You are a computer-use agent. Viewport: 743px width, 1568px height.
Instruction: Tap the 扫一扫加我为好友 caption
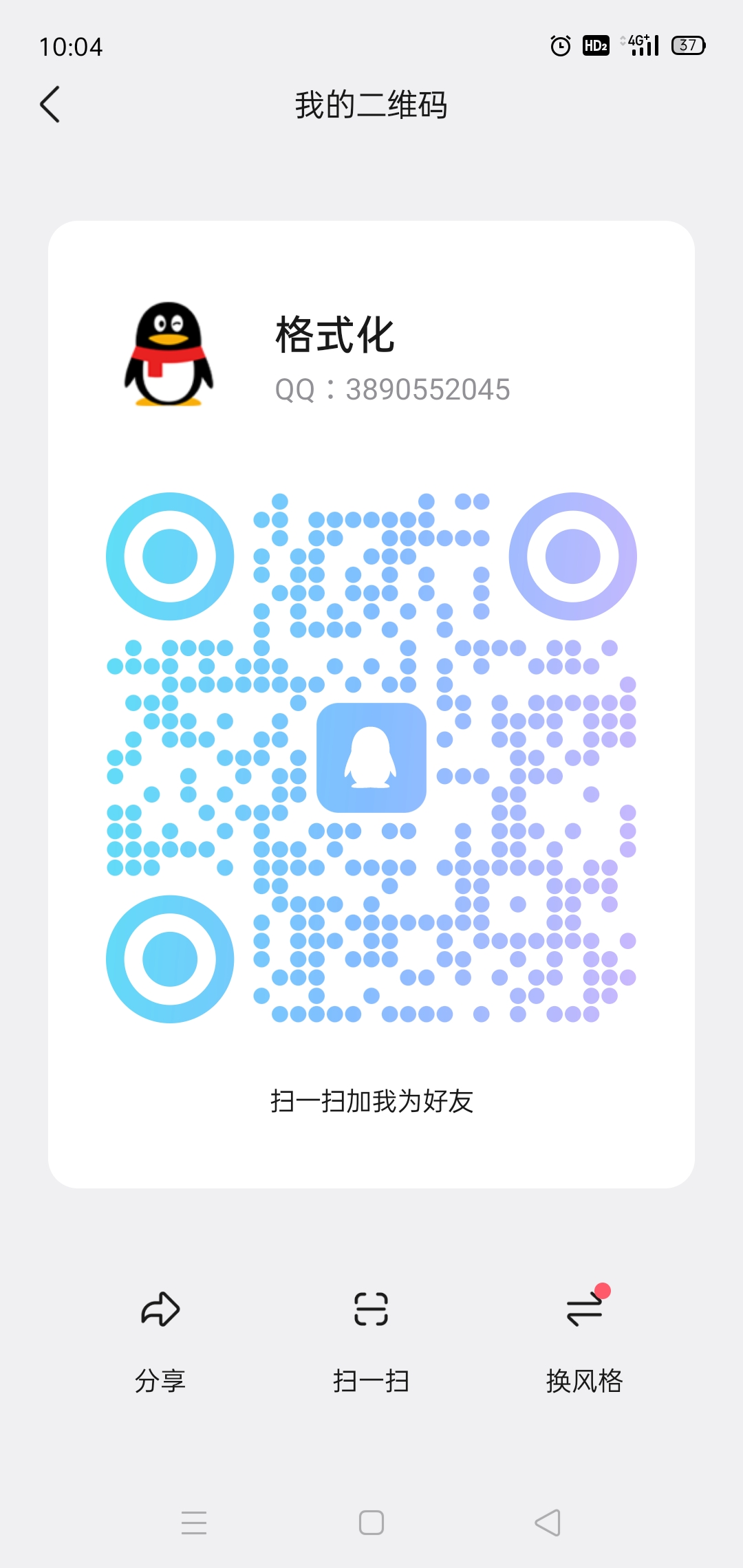pyautogui.click(x=371, y=1099)
